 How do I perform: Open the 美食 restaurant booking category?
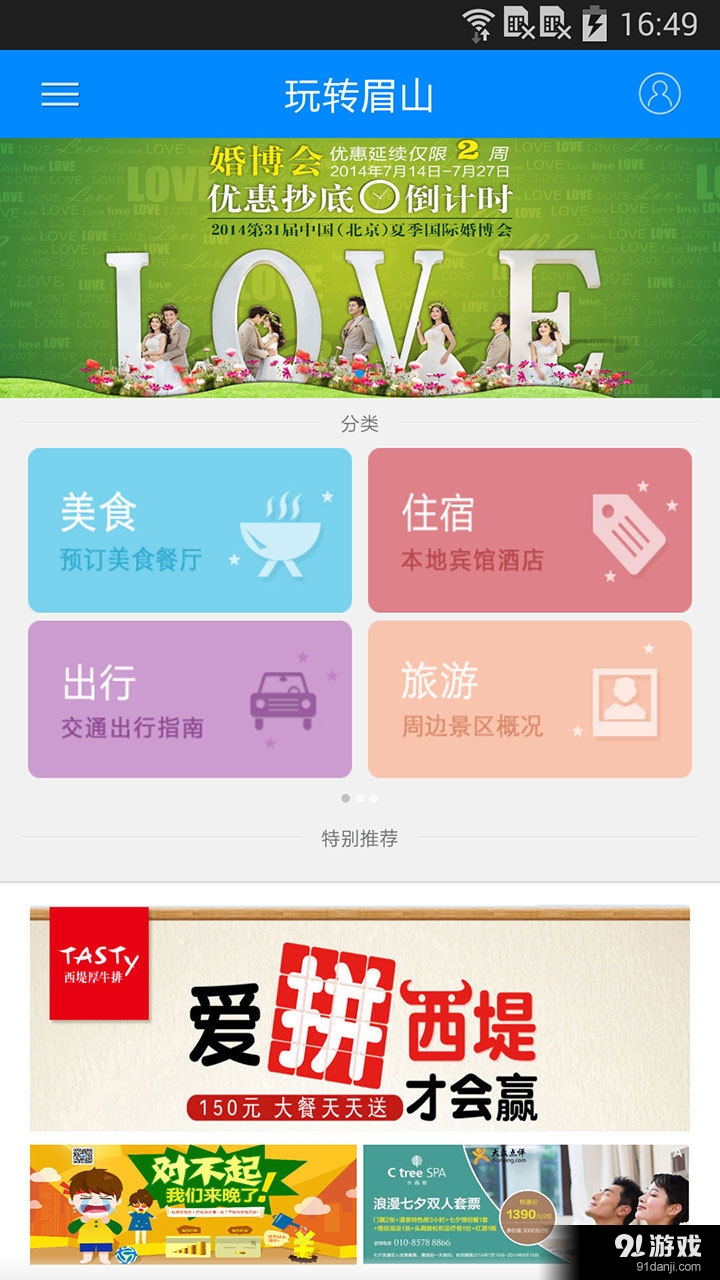(190, 530)
